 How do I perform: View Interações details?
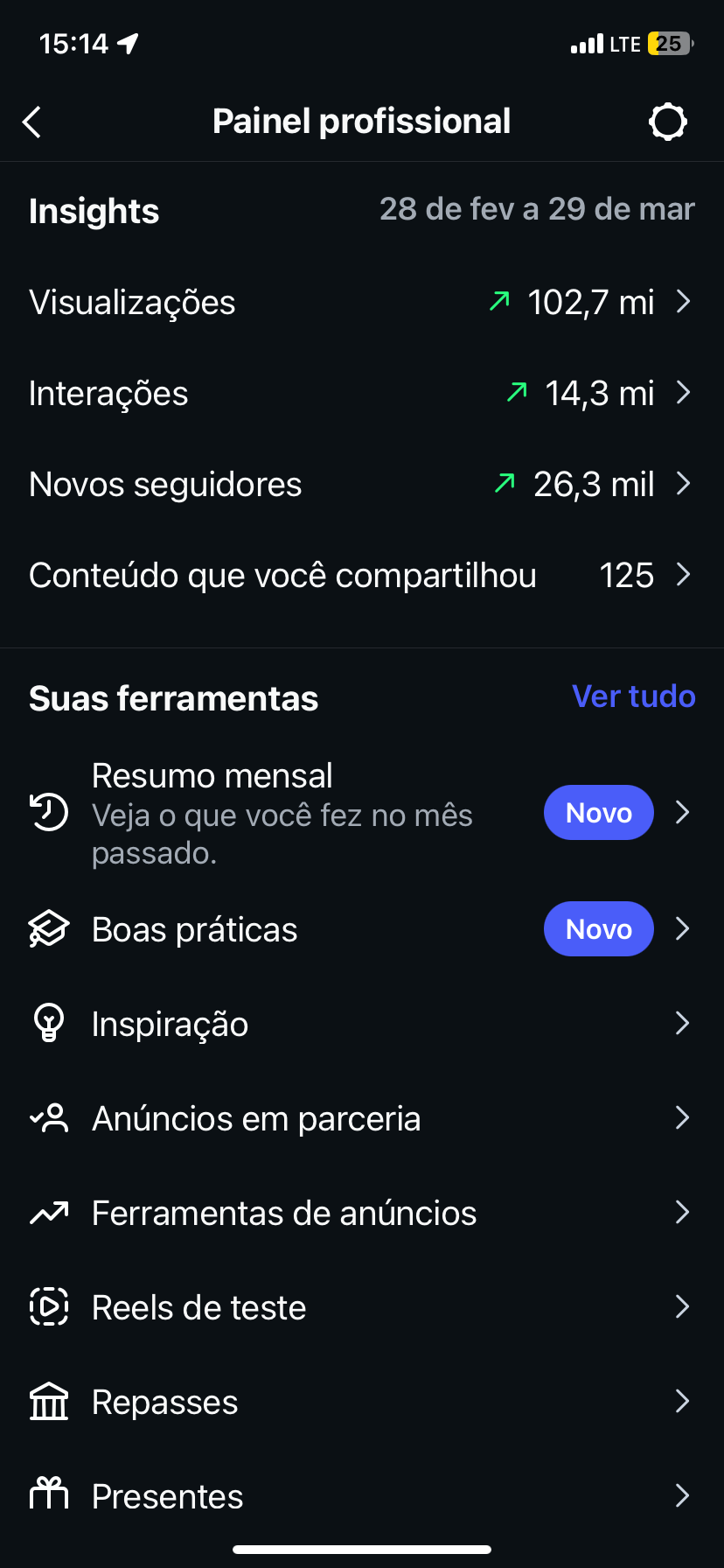pos(361,394)
